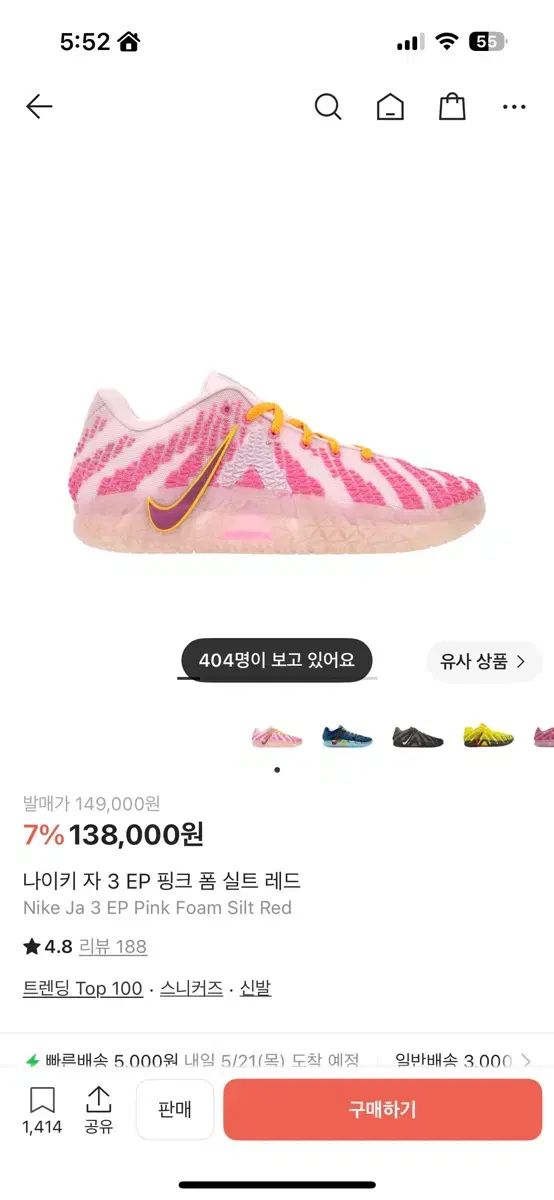Select the blue colorway thumbnail

tap(347, 737)
